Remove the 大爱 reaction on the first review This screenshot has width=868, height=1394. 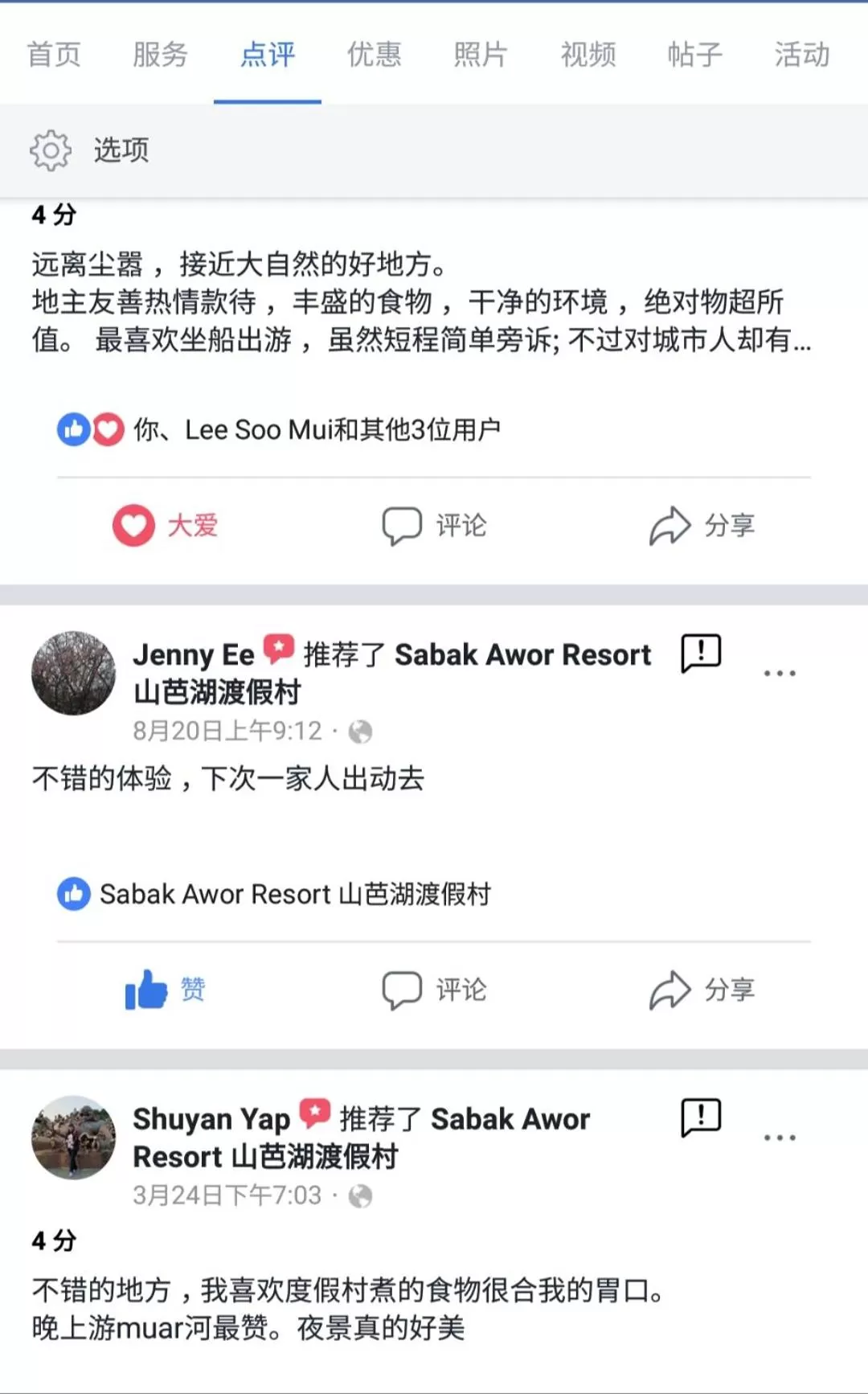pyautogui.click(x=166, y=526)
